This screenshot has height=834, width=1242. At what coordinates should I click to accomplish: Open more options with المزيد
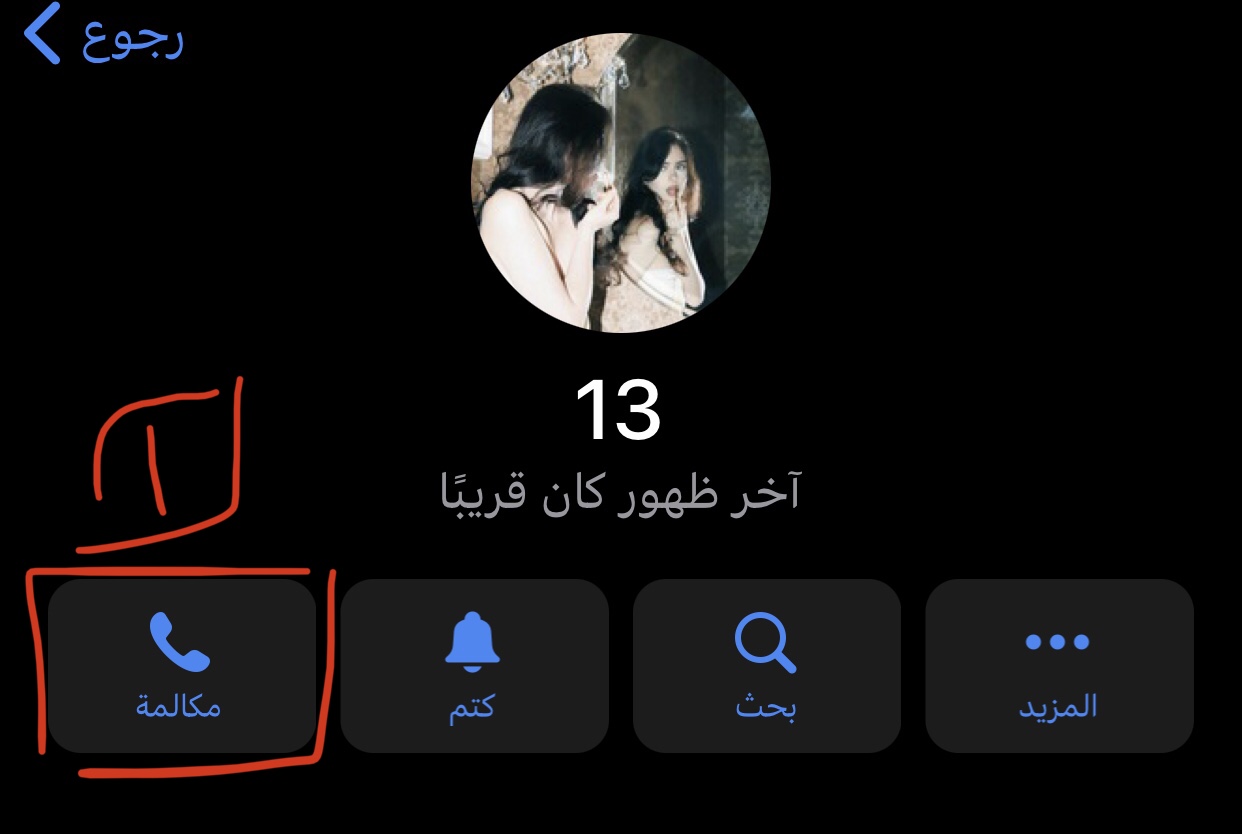coord(1059,666)
